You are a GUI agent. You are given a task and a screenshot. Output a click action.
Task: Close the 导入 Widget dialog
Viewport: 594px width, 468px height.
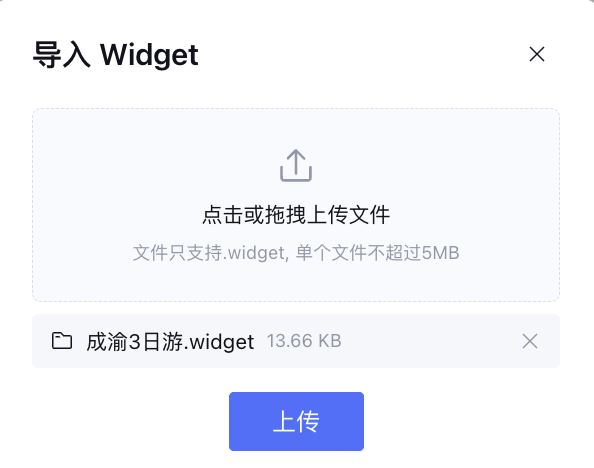click(537, 54)
